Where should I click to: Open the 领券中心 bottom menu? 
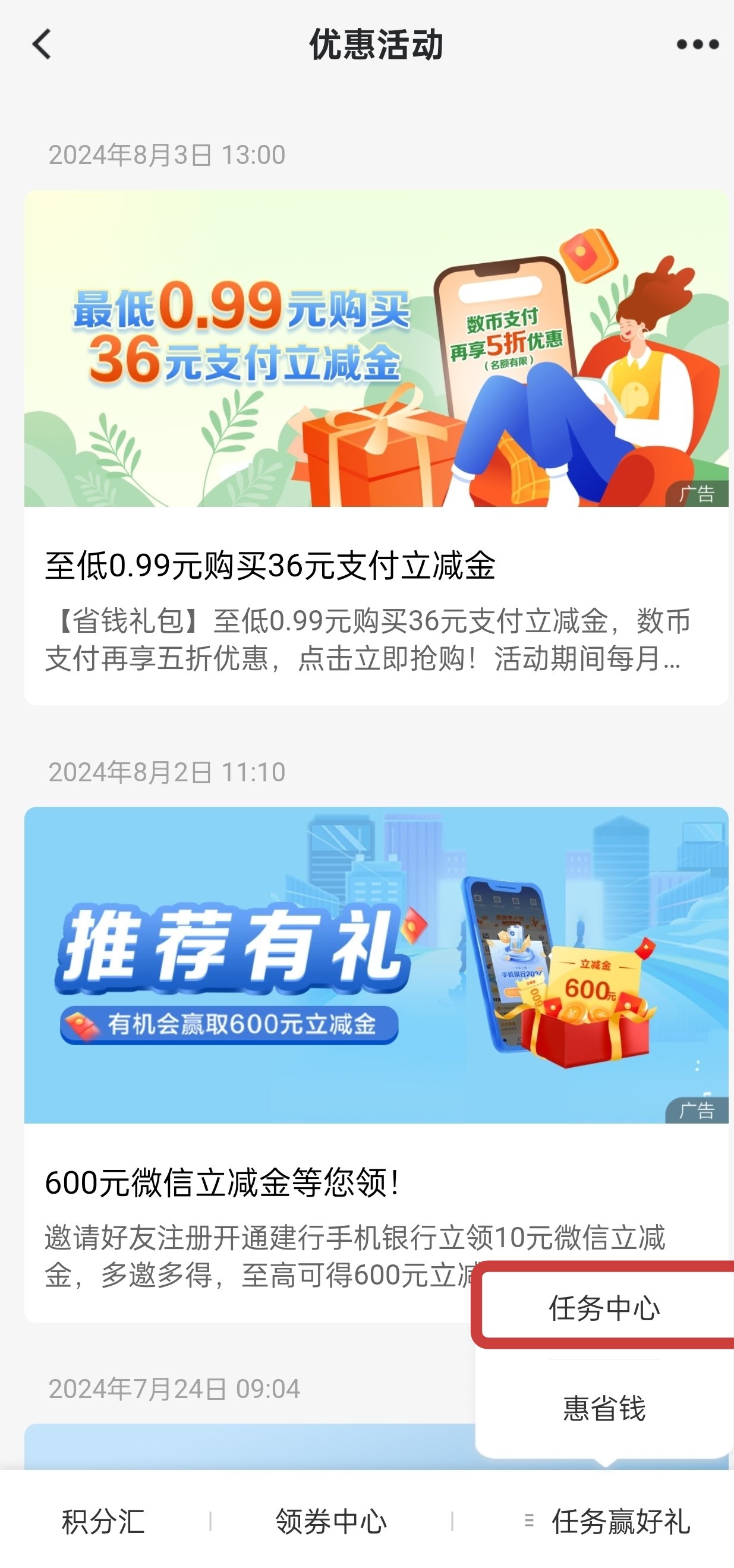330,1521
